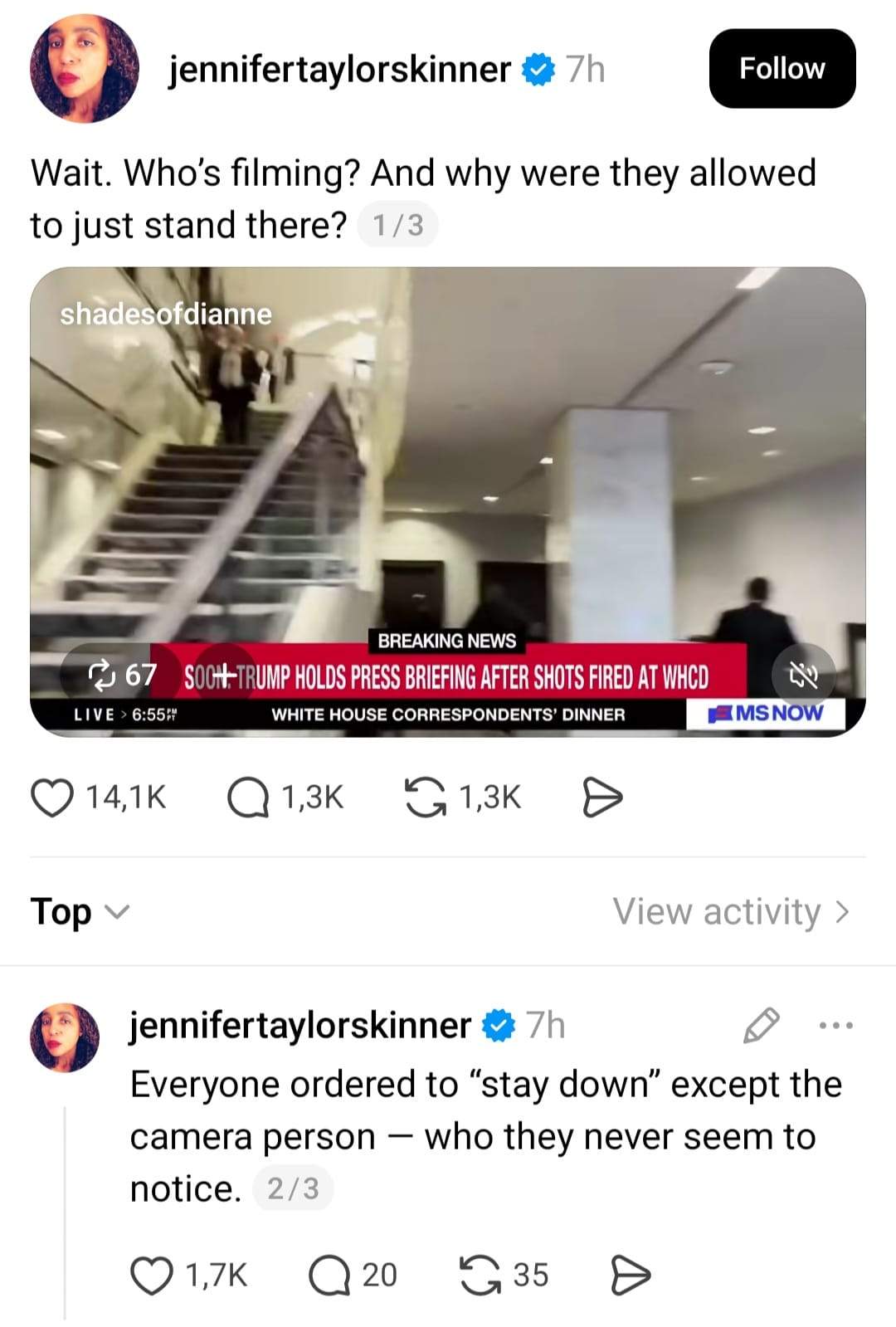Repost the "stay down" reply
This screenshot has height=1327, width=896.
480,1275
